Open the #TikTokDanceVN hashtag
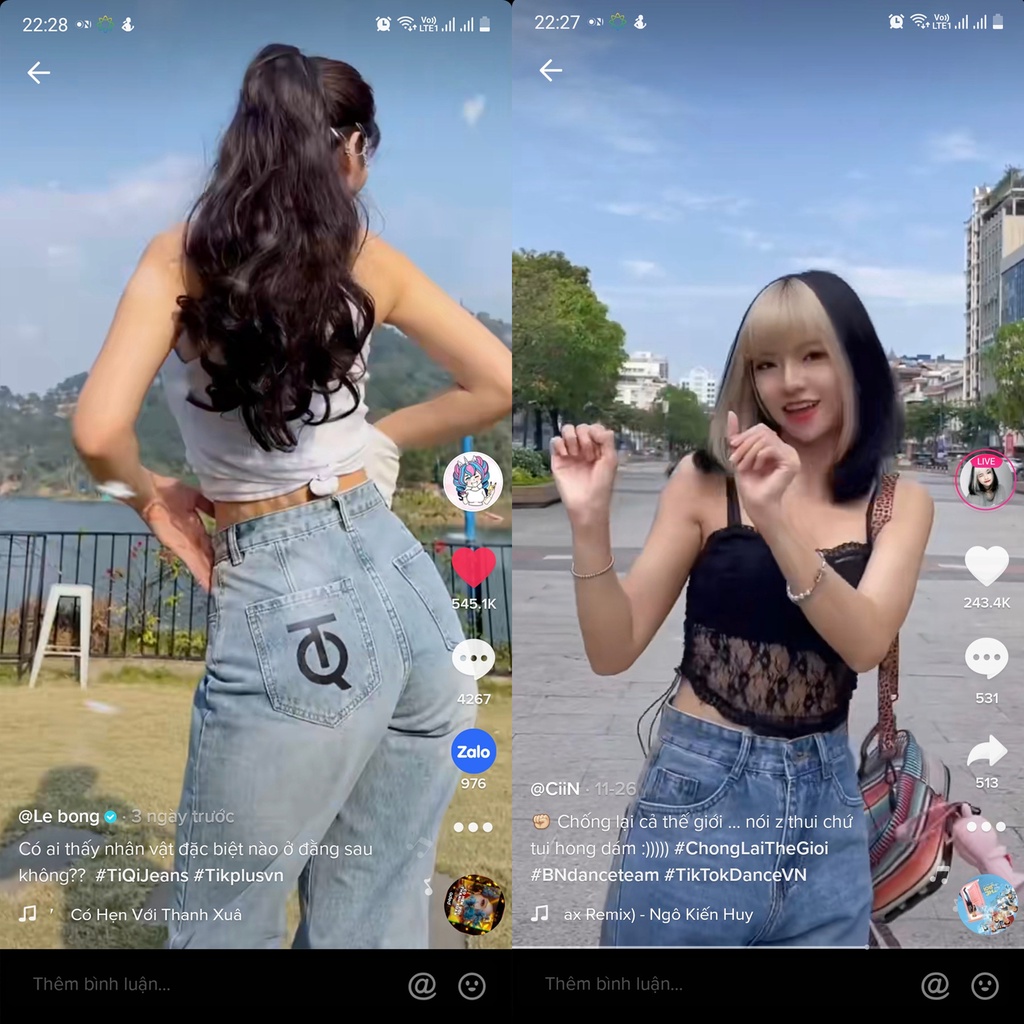Screen dimensions: 1024x1024 point(735,875)
